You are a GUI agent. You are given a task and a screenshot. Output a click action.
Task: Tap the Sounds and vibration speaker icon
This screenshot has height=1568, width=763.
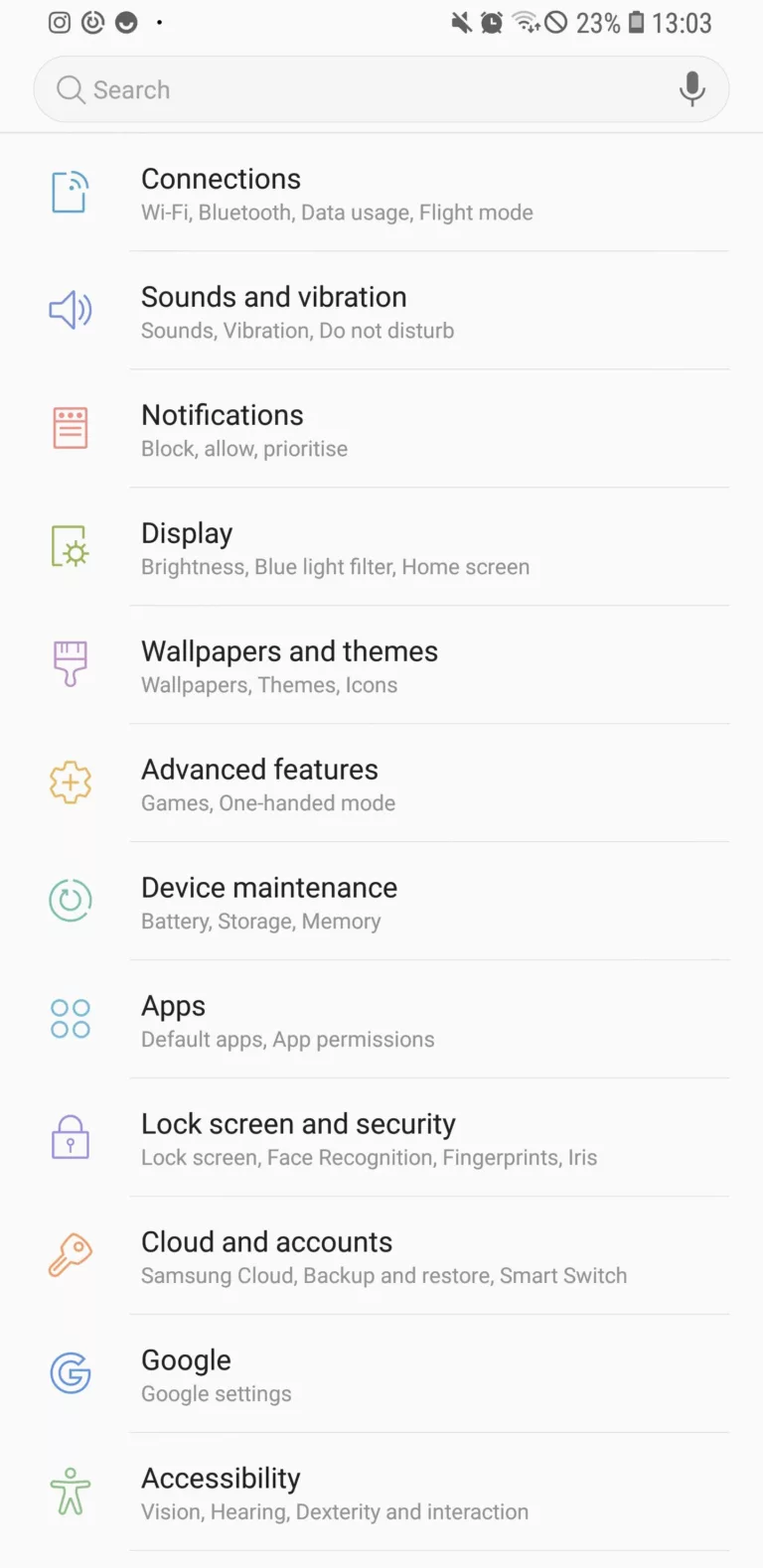pyautogui.click(x=70, y=311)
